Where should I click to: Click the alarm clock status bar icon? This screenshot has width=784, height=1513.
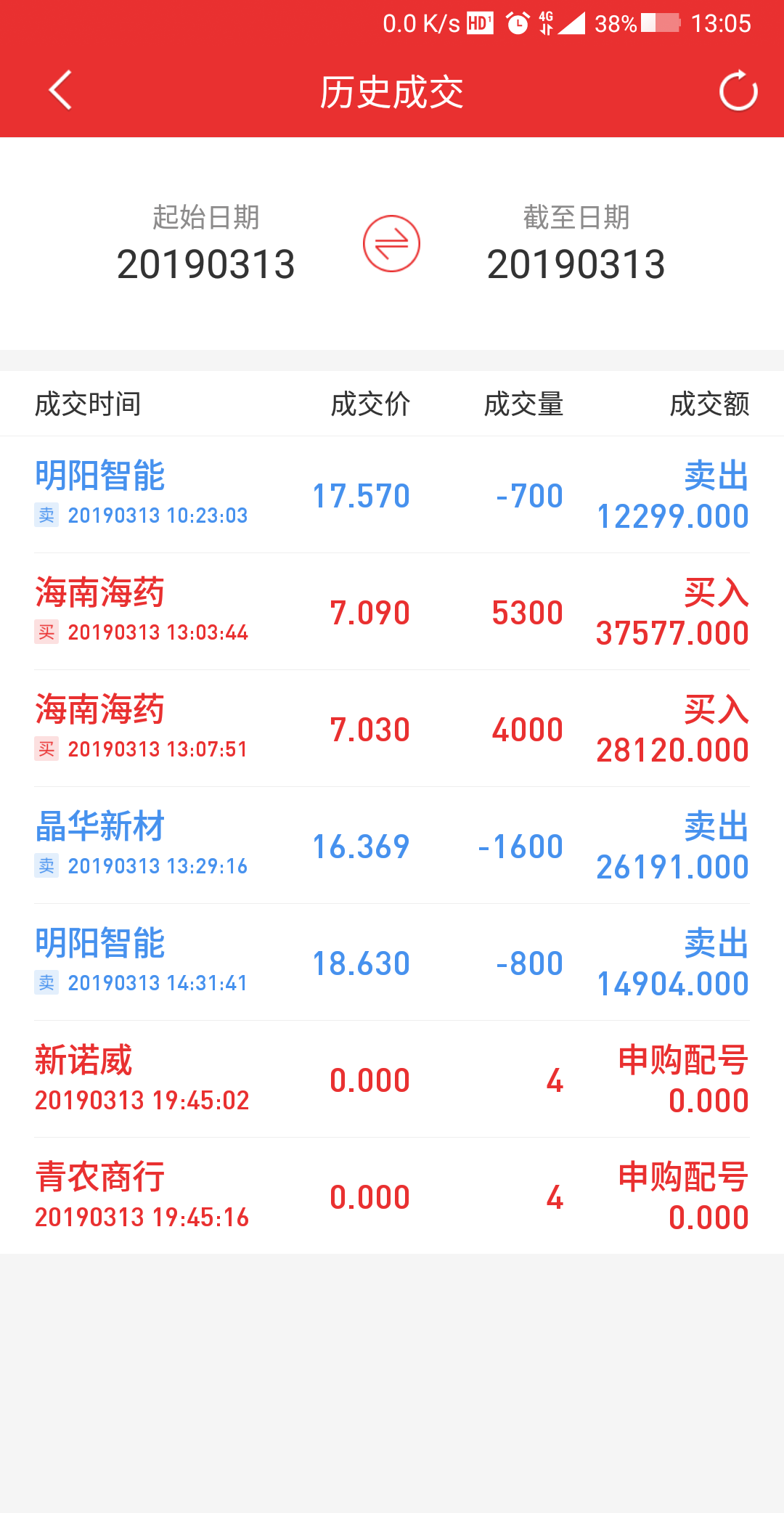(x=517, y=23)
